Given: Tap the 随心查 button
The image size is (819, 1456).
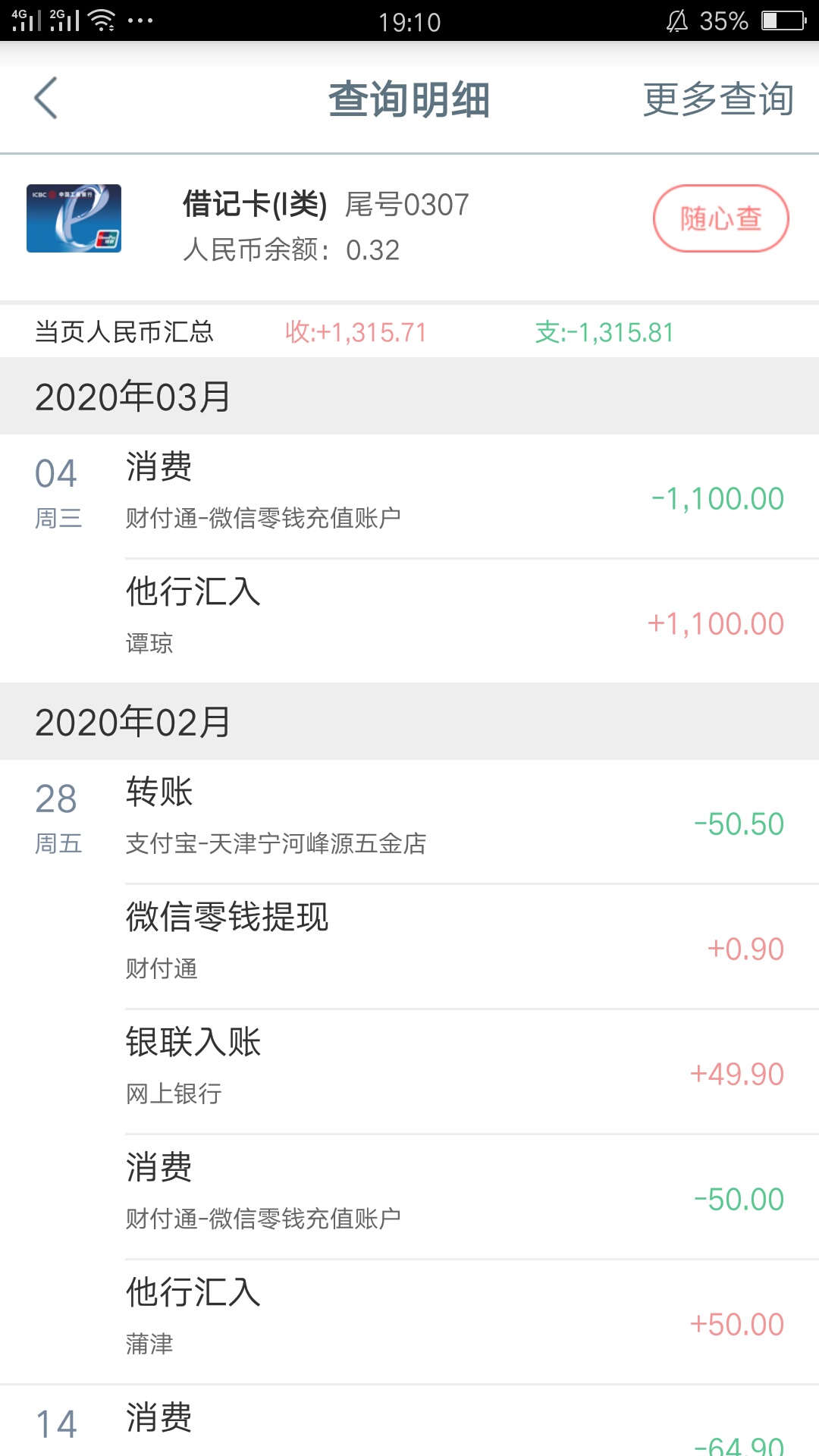Looking at the screenshot, I should (720, 218).
